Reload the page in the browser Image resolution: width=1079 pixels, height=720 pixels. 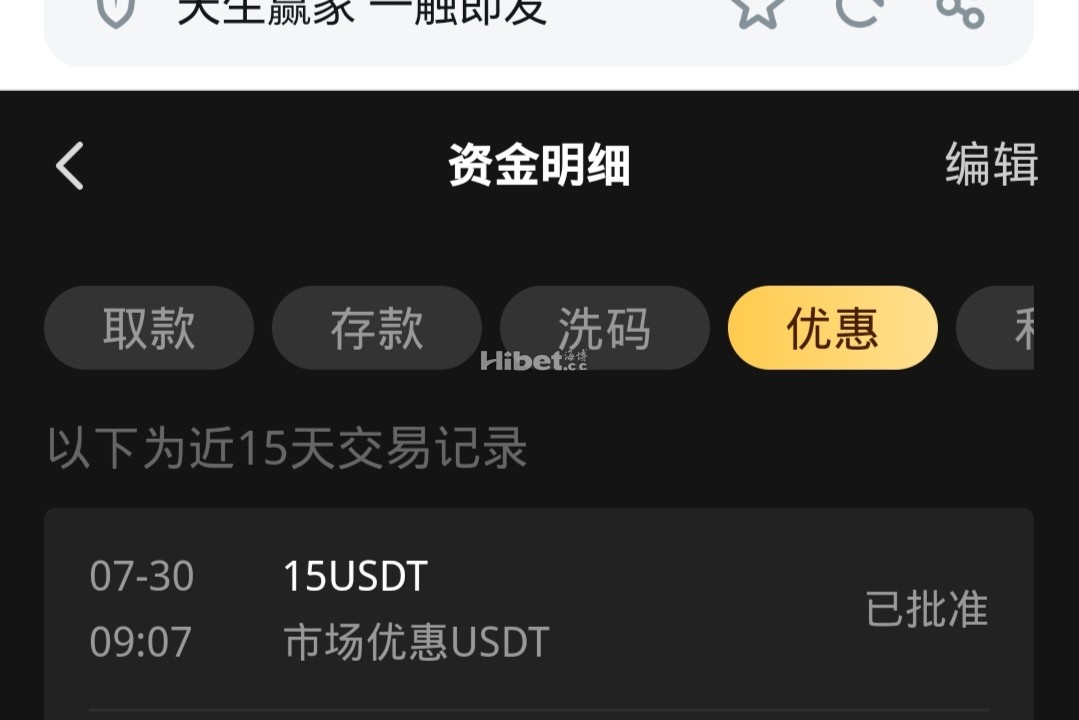858,10
